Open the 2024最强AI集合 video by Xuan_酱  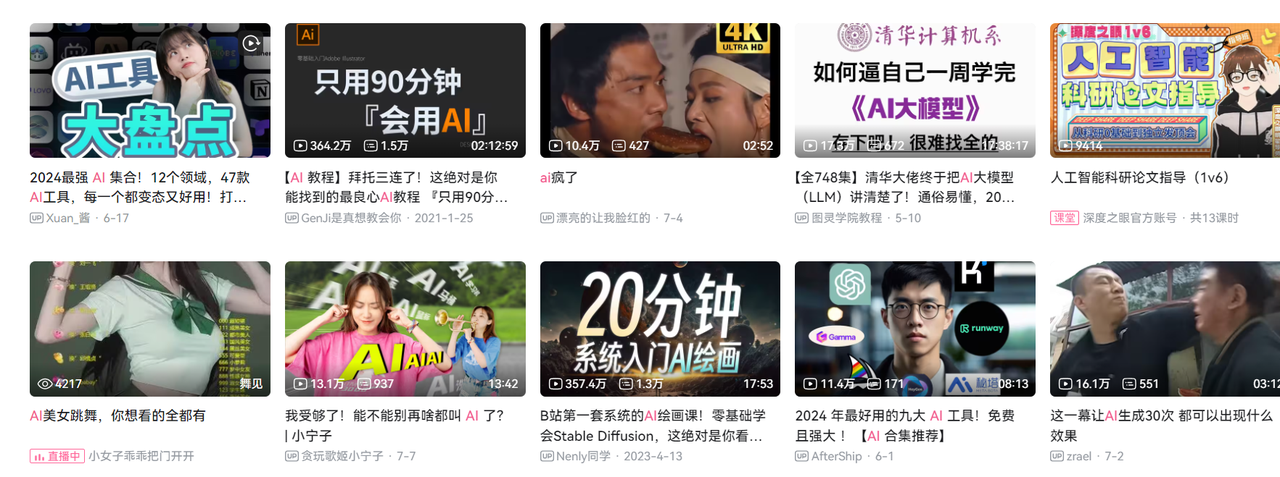point(140,187)
